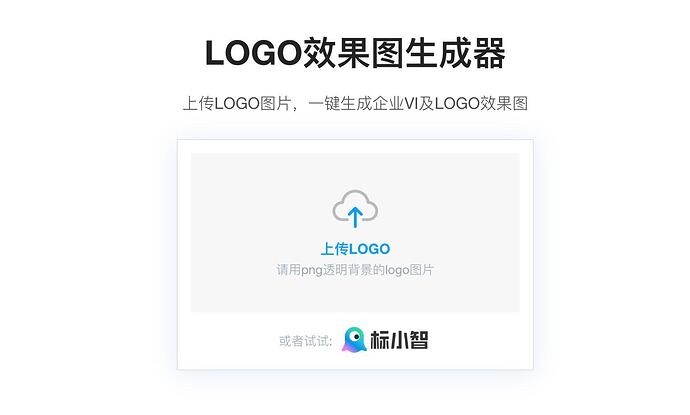Tap the 上传LOGO upload area
This screenshot has height=415, width=690.
354,232
